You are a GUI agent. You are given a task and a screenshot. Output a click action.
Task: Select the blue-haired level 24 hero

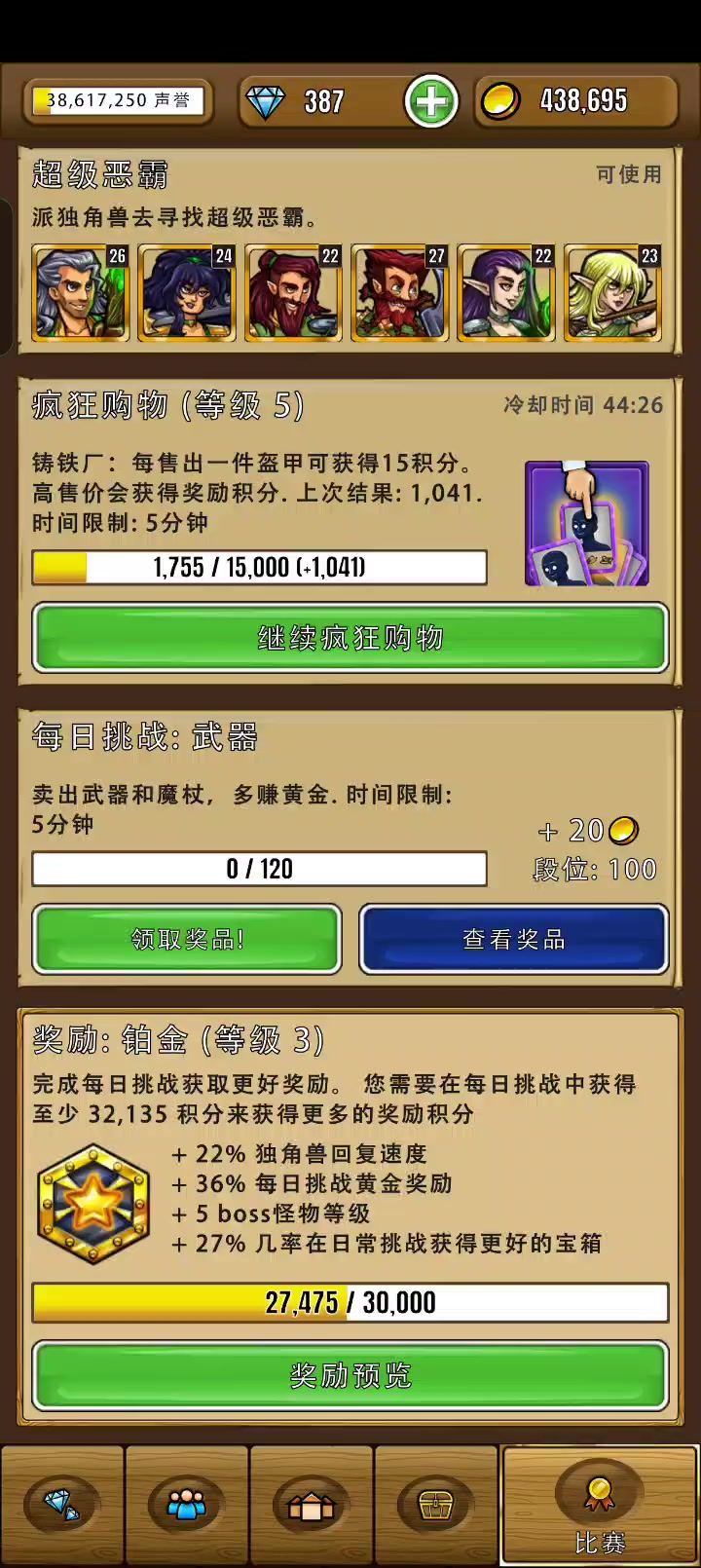[187, 292]
